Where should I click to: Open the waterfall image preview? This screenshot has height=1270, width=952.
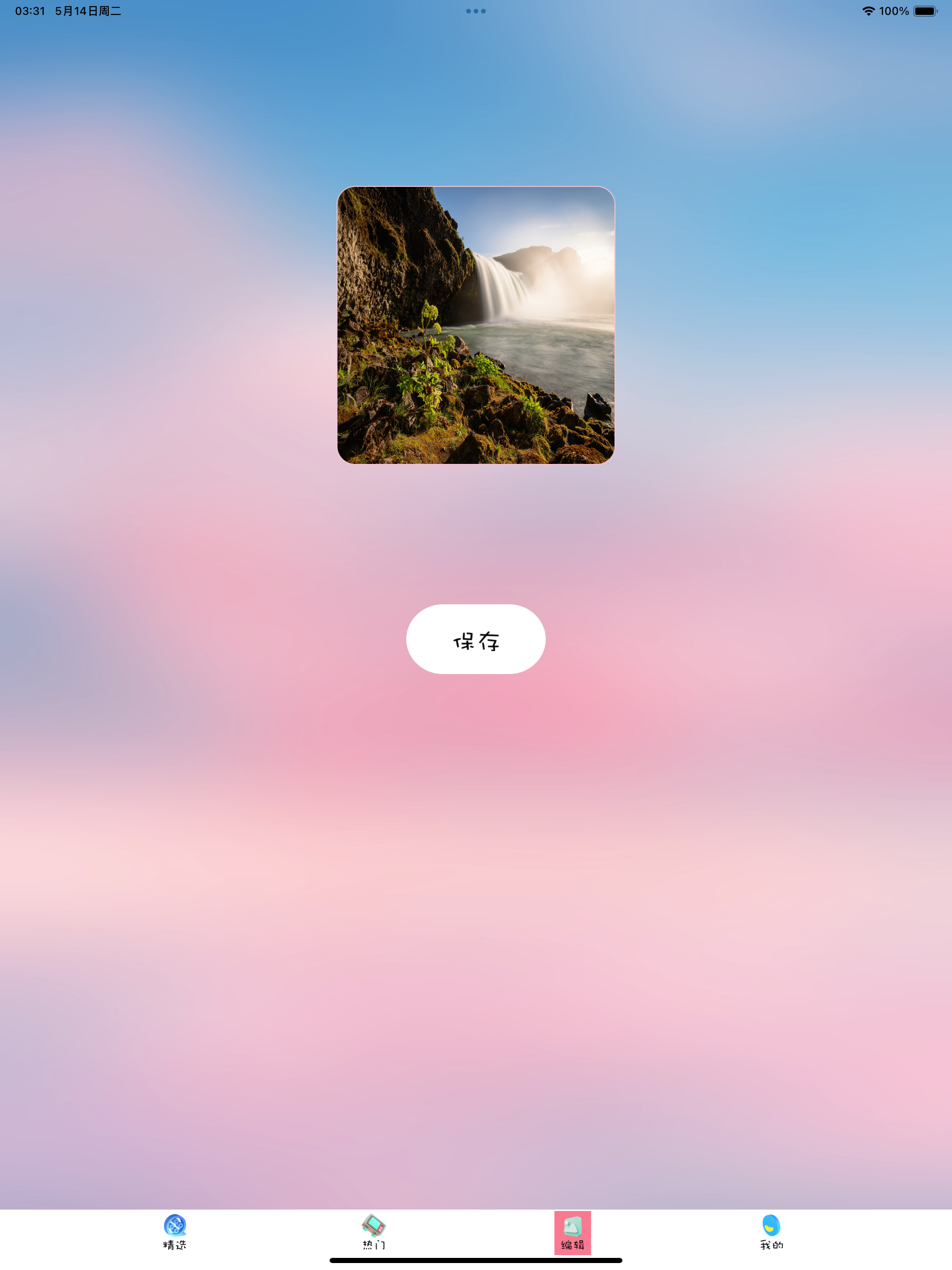coord(476,325)
